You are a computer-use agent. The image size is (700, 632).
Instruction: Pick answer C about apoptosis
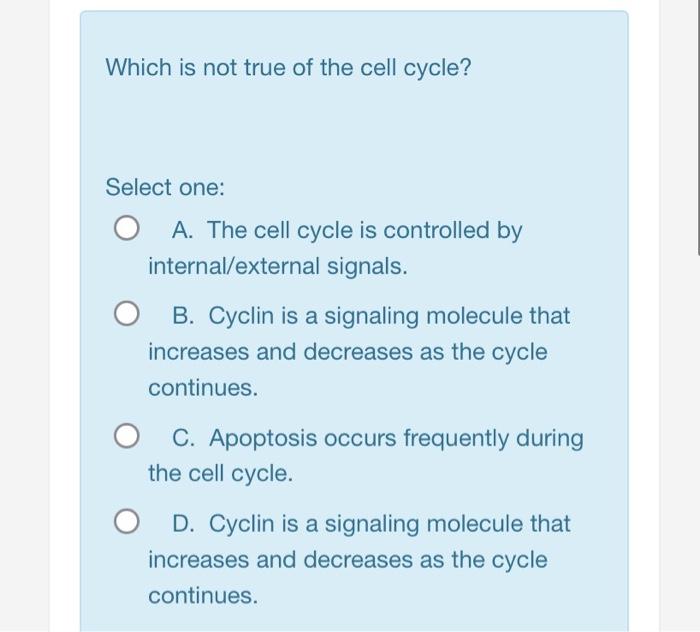[x=126, y=437]
